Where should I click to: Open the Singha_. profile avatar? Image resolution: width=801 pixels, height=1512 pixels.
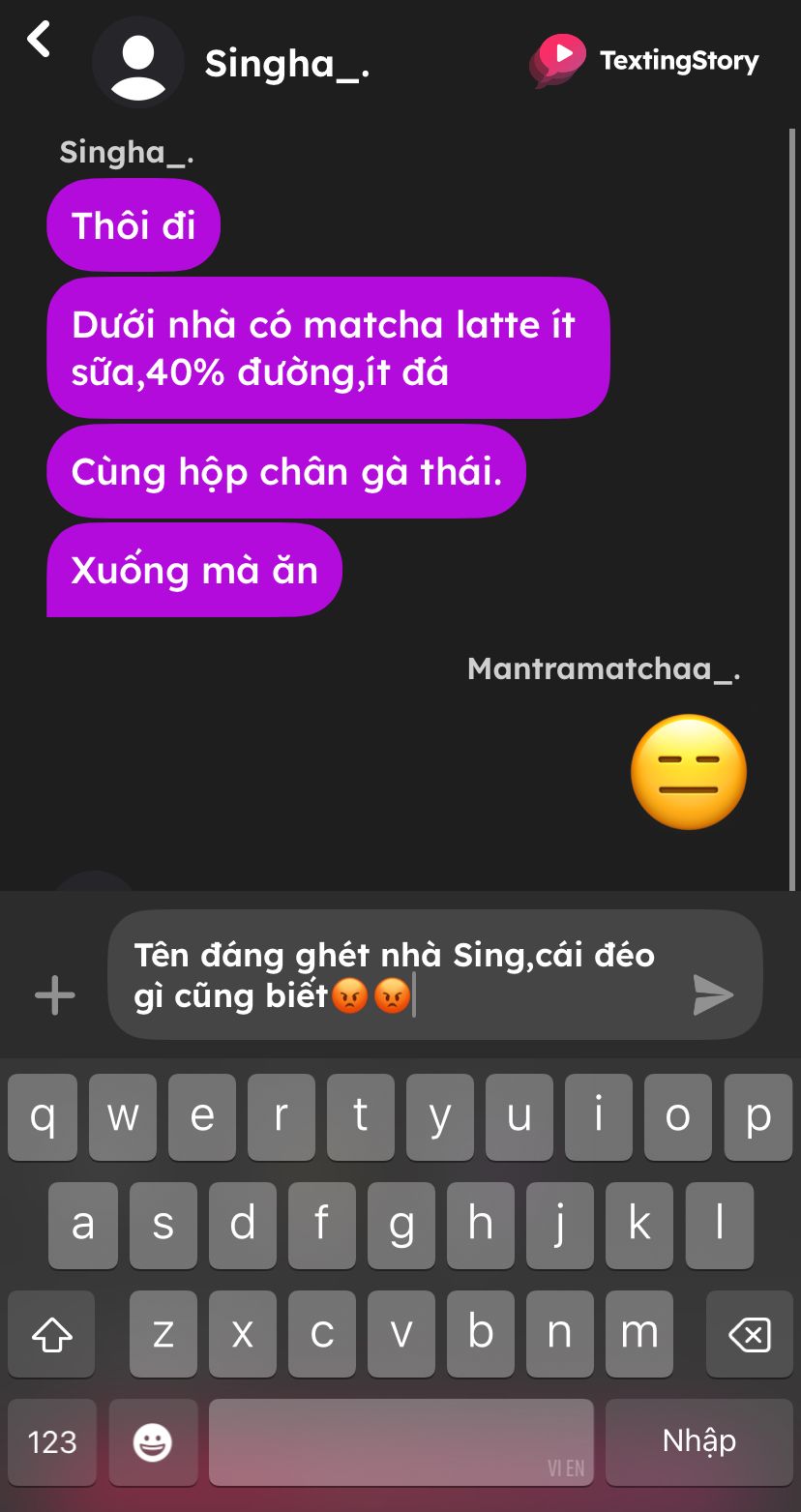138,62
